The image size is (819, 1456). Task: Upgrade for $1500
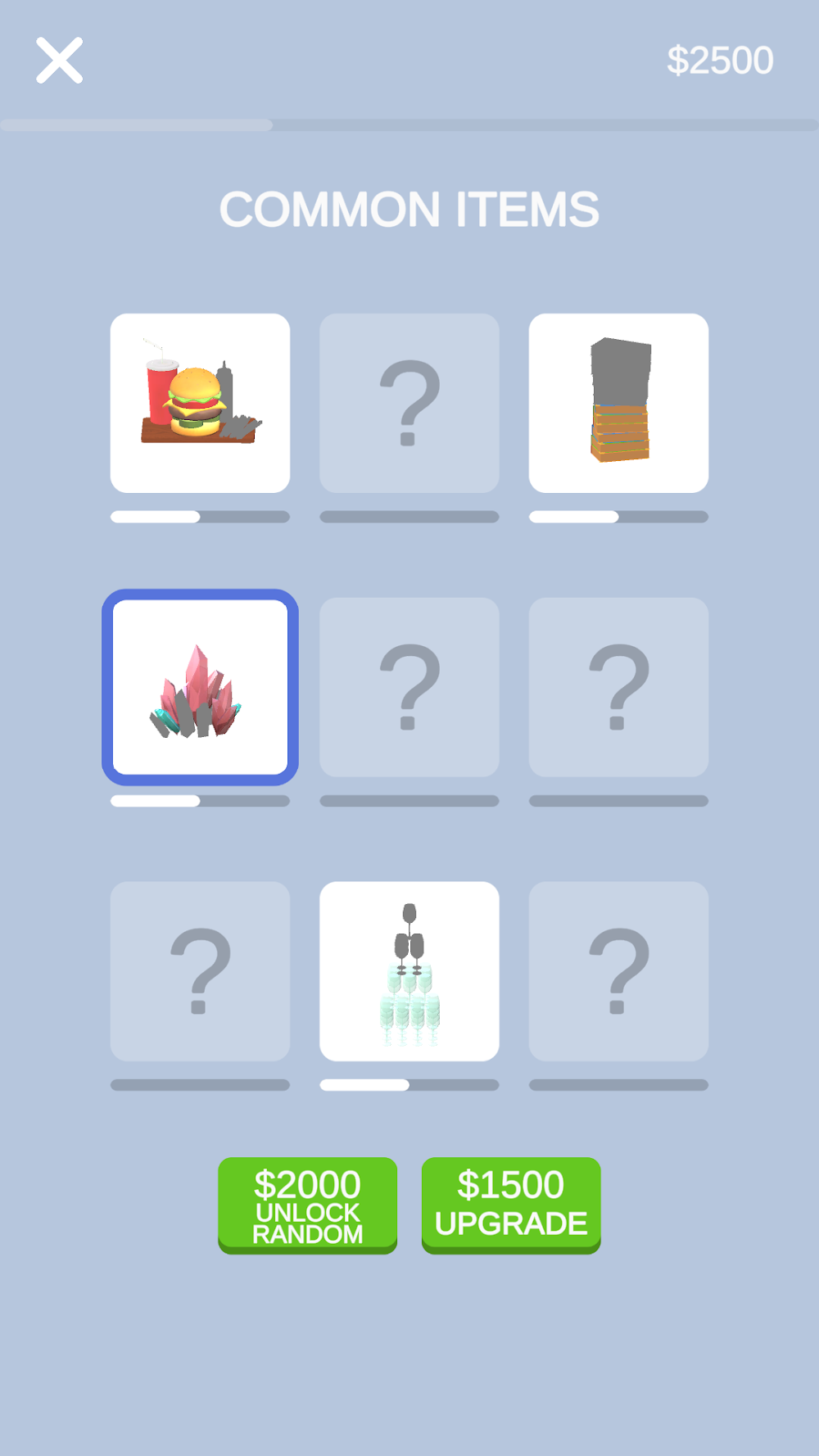511,1204
